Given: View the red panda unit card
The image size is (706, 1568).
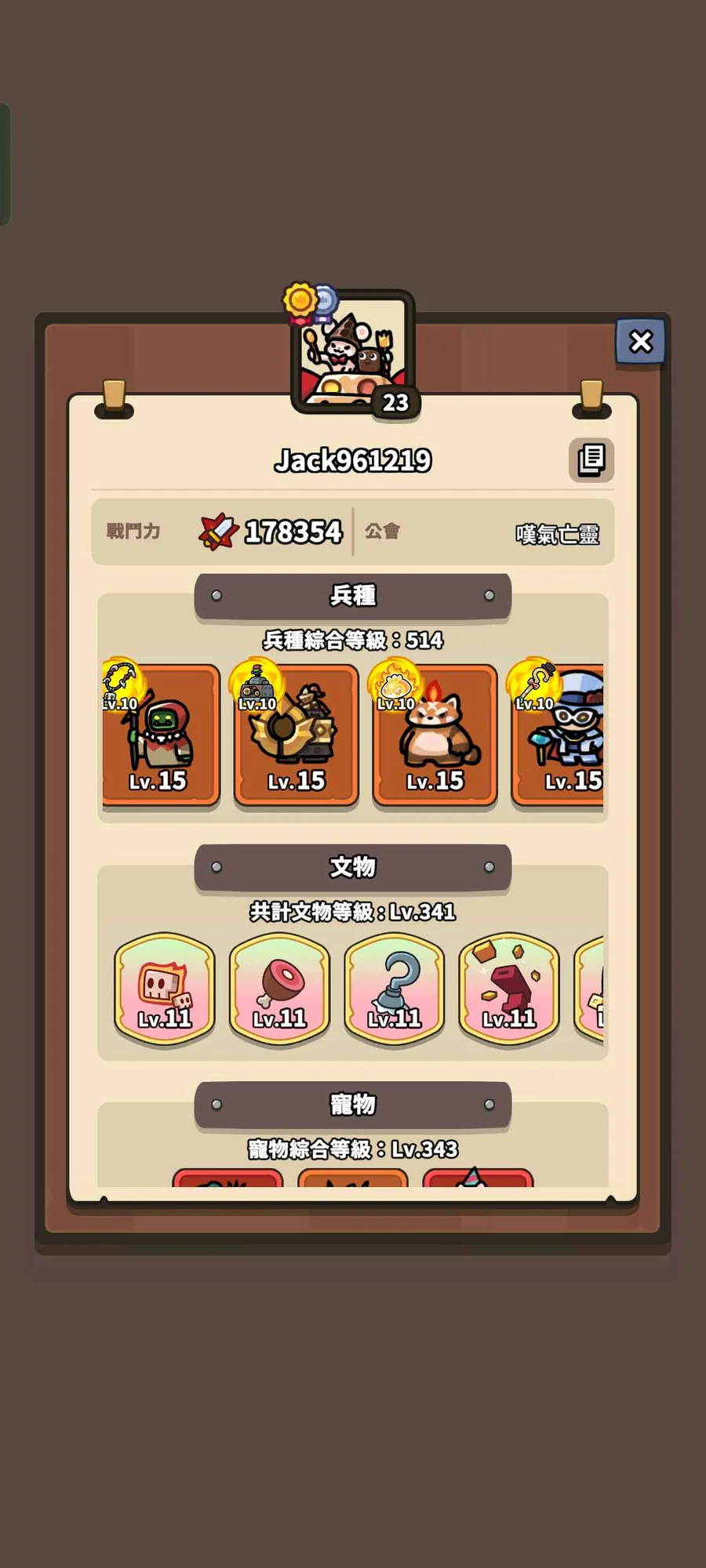Looking at the screenshot, I should pyautogui.click(x=435, y=735).
